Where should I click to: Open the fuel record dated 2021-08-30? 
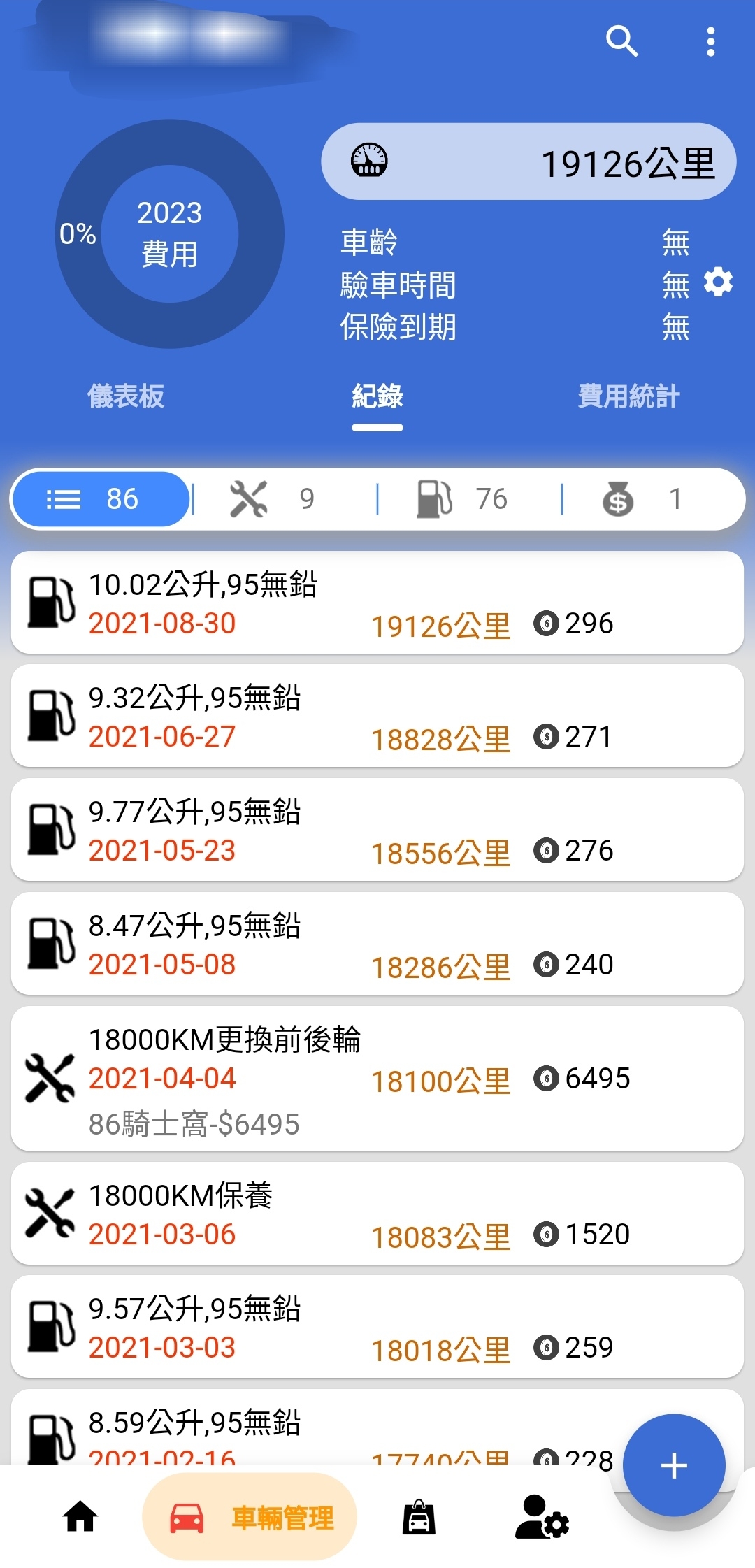377,603
